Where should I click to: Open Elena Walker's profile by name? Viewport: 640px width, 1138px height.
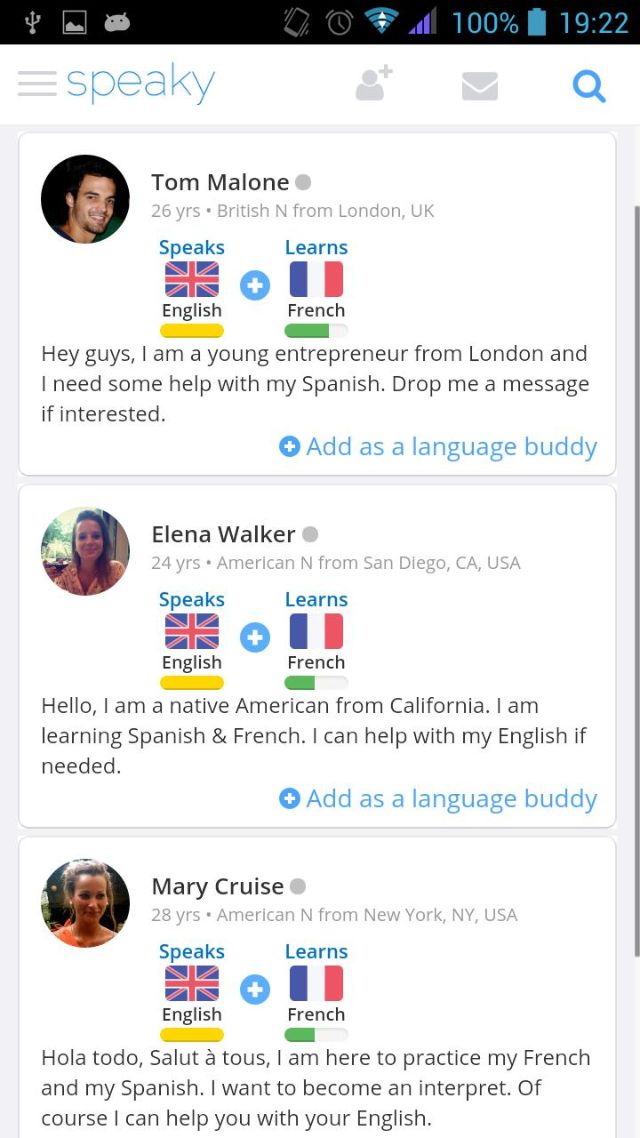(223, 534)
